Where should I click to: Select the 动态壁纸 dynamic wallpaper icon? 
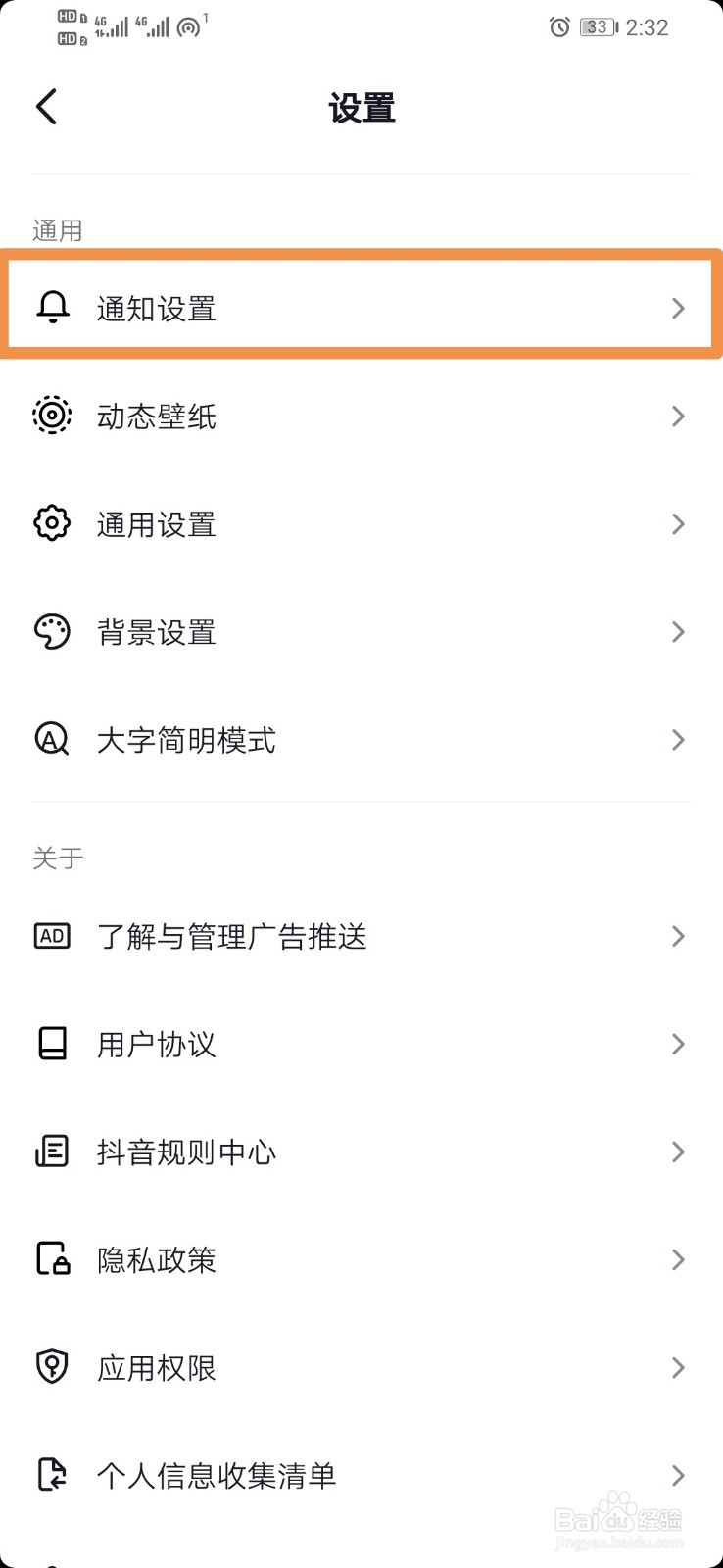(x=52, y=416)
